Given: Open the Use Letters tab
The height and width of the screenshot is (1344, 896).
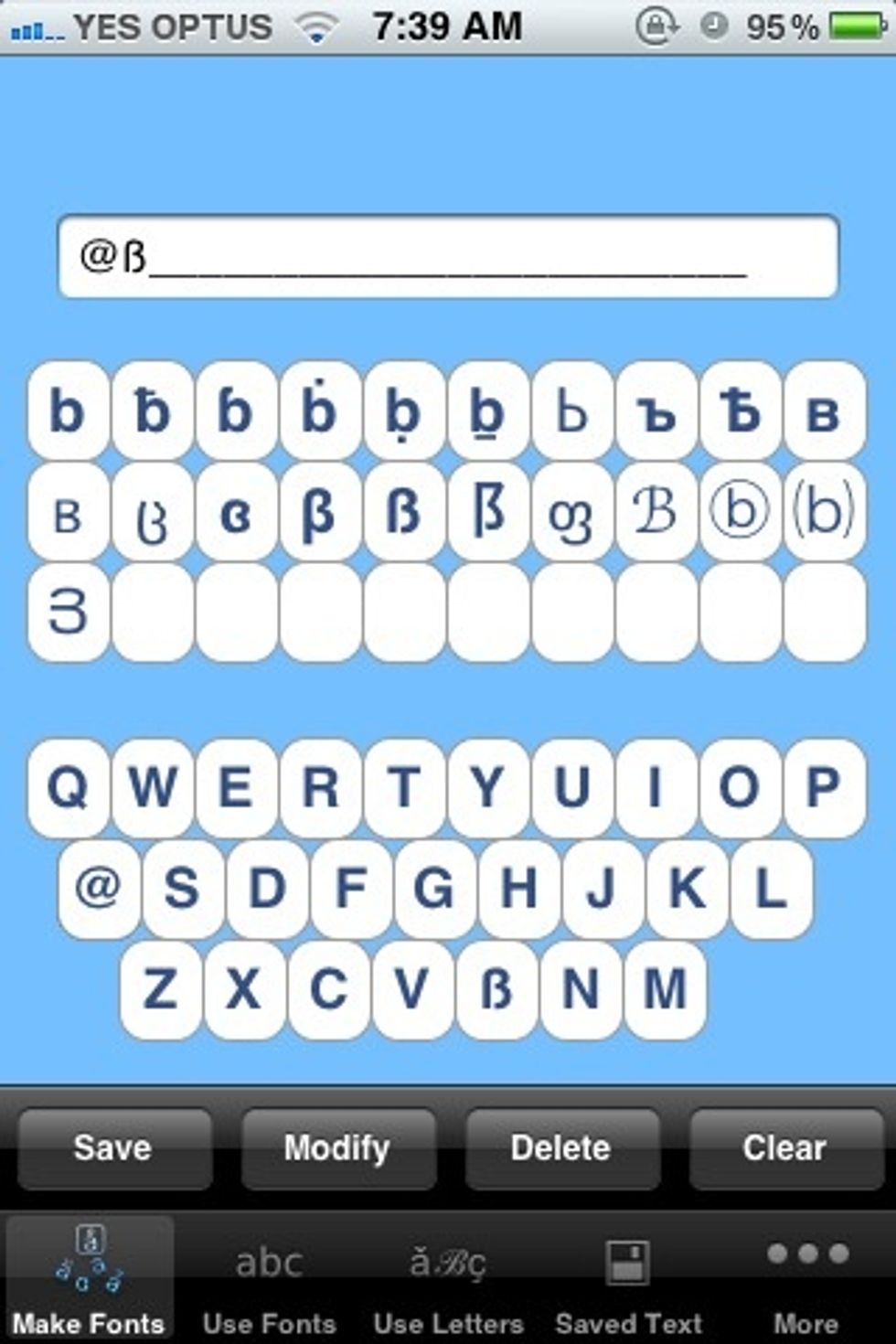Looking at the screenshot, I should pos(448,1280).
